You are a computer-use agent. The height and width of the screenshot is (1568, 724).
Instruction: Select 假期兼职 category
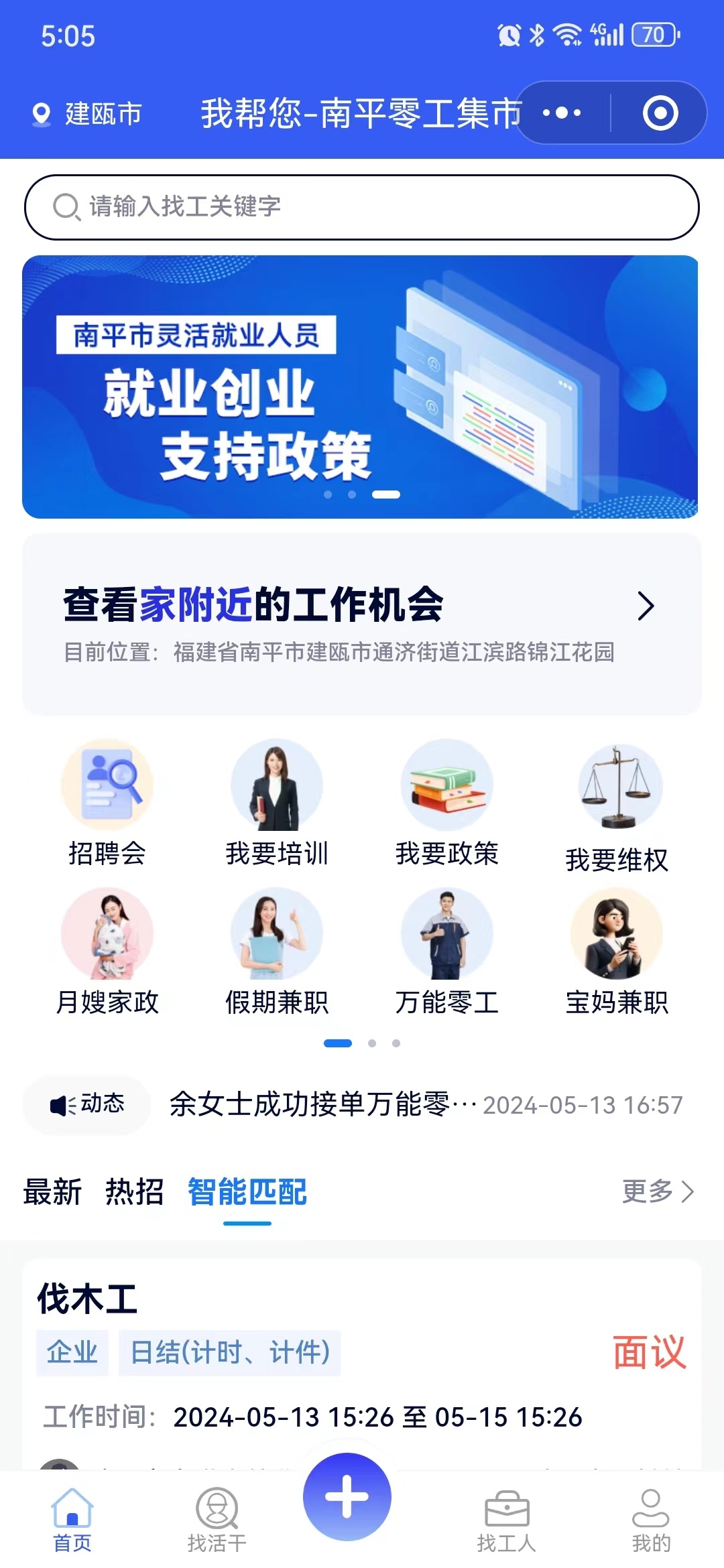[277, 952]
